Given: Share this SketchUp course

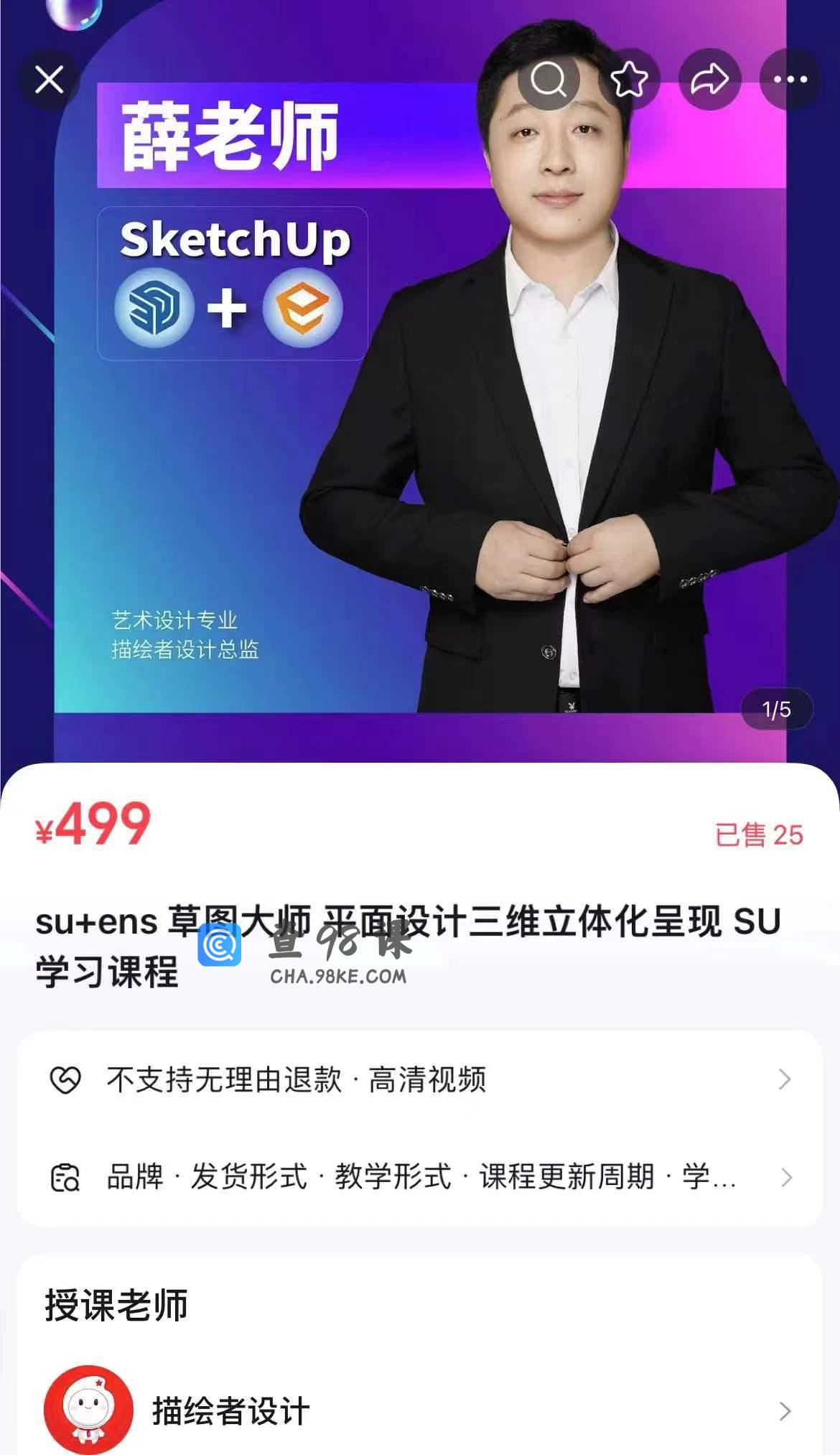Looking at the screenshot, I should (709, 79).
